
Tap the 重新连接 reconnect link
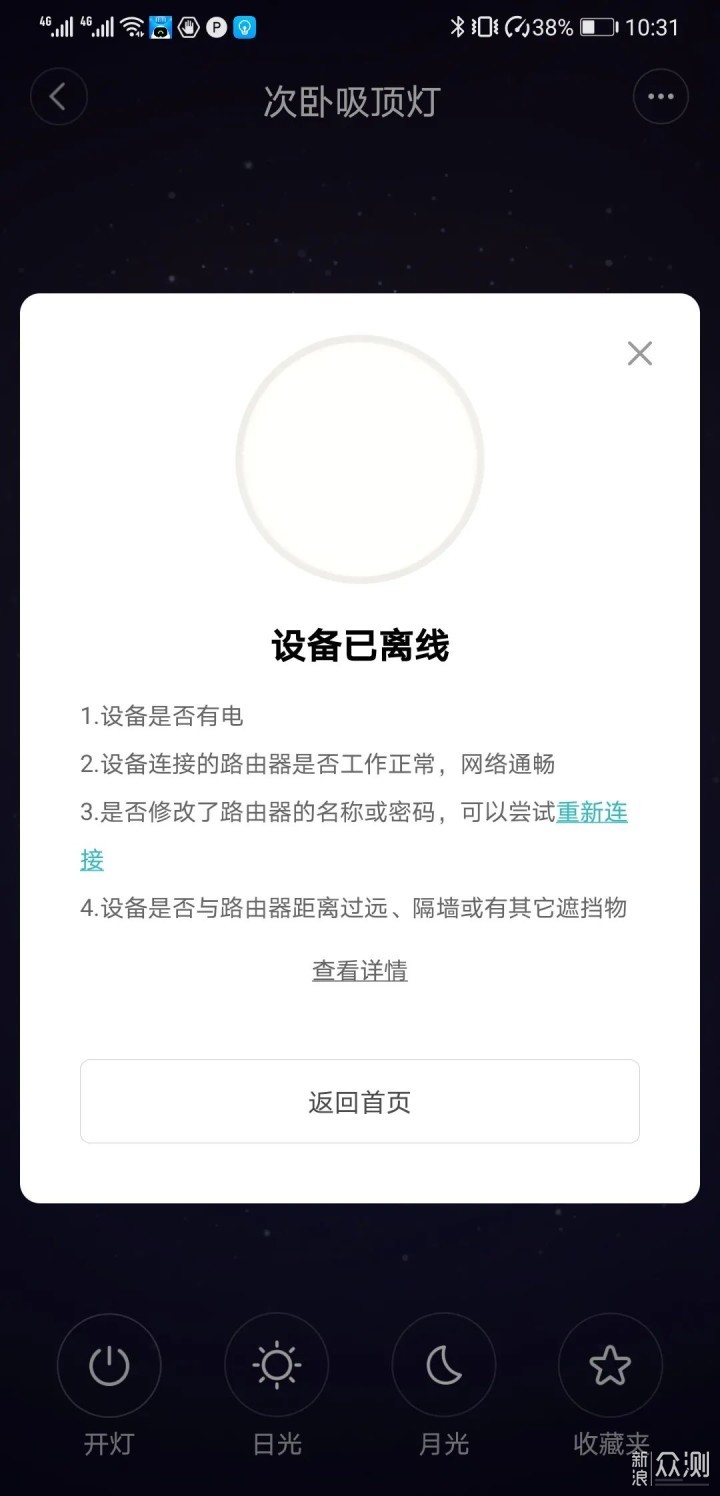coord(591,813)
